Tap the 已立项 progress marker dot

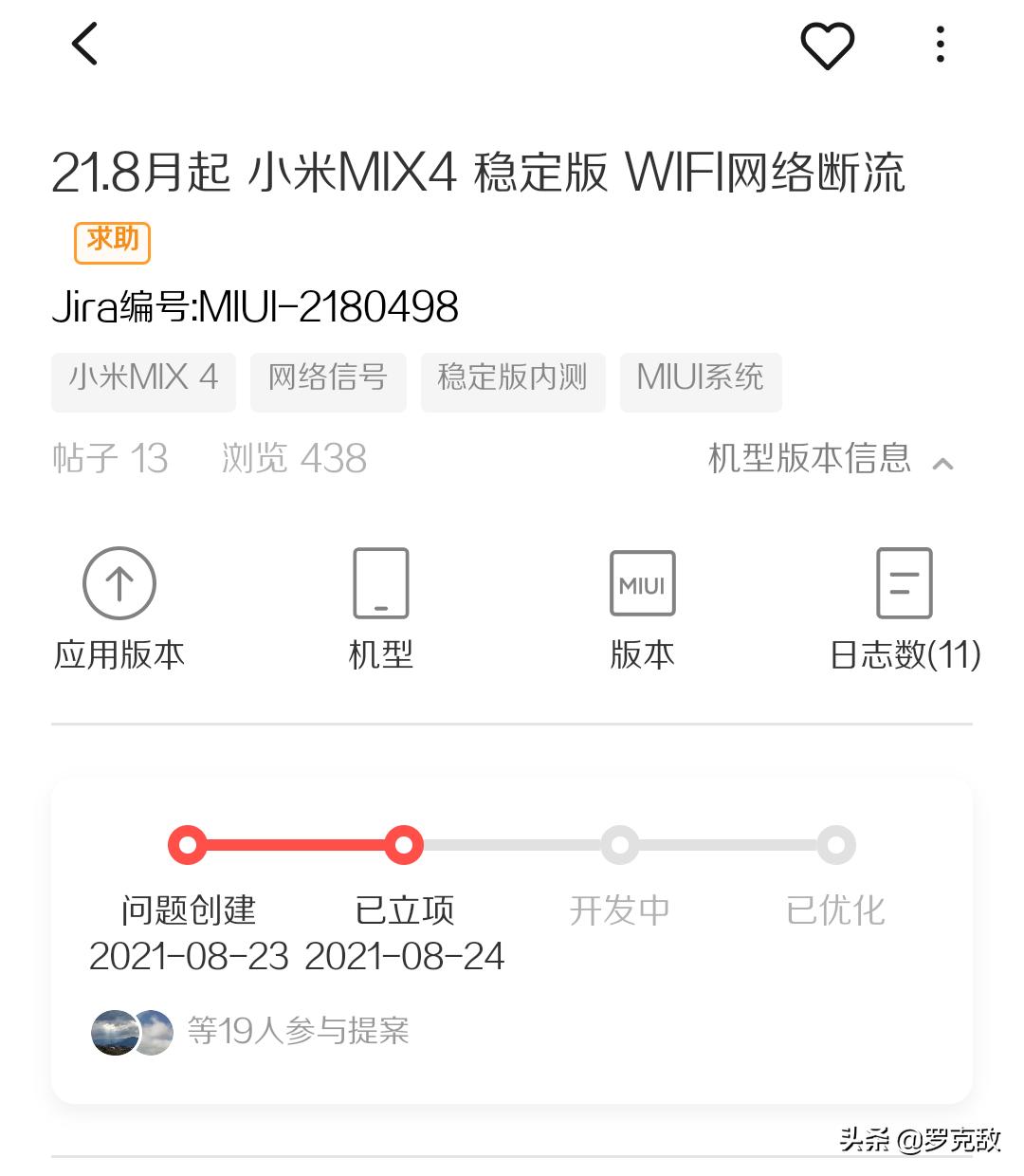click(405, 844)
